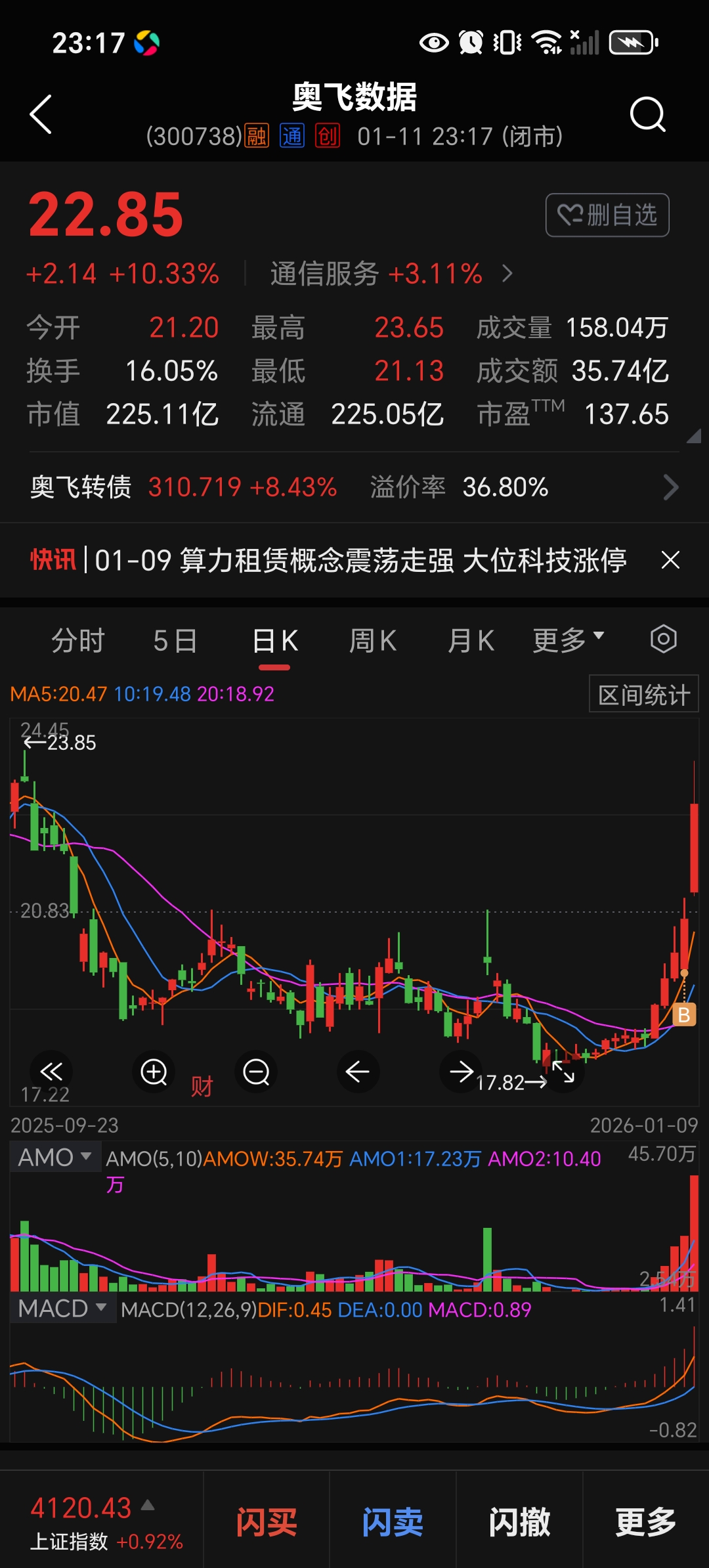Switch to the 5日 chart tab
The image size is (709, 1568).
point(175,641)
